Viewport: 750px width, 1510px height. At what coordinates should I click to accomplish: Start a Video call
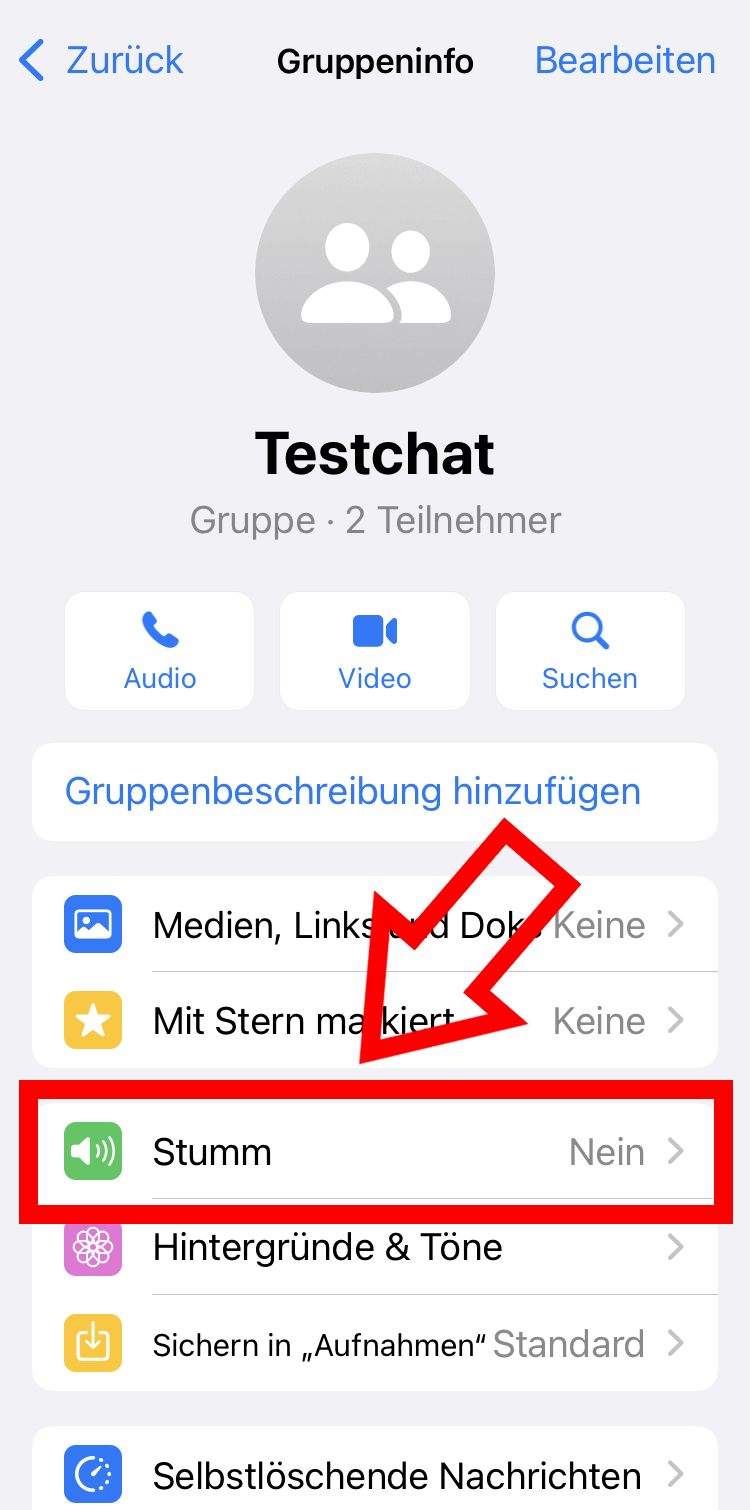[375, 651]
